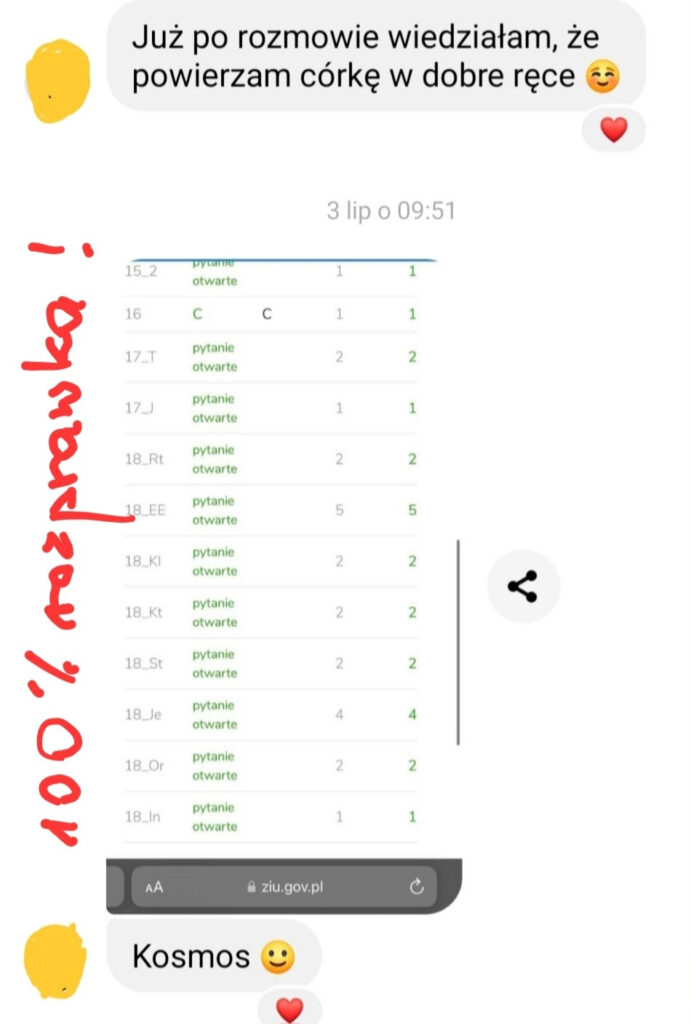This screenshot has width=691, height=1024.
Task: View heart reaction under Kosmos message
Action: [x=289, y=1008]
